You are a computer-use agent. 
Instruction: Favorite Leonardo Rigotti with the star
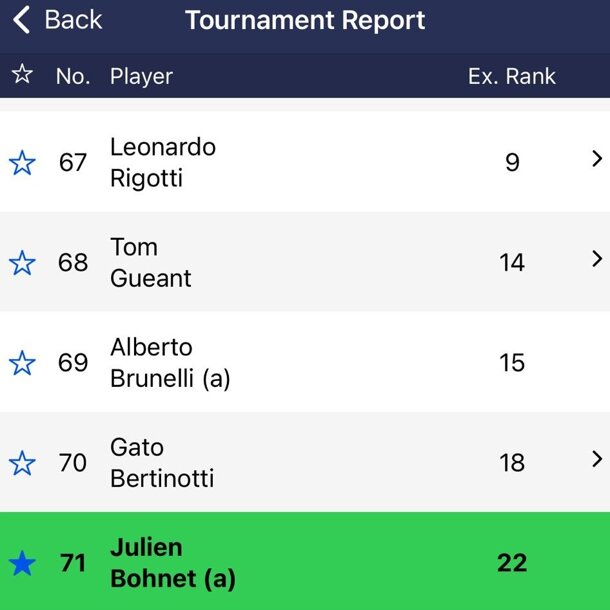(x=22, y=163)
